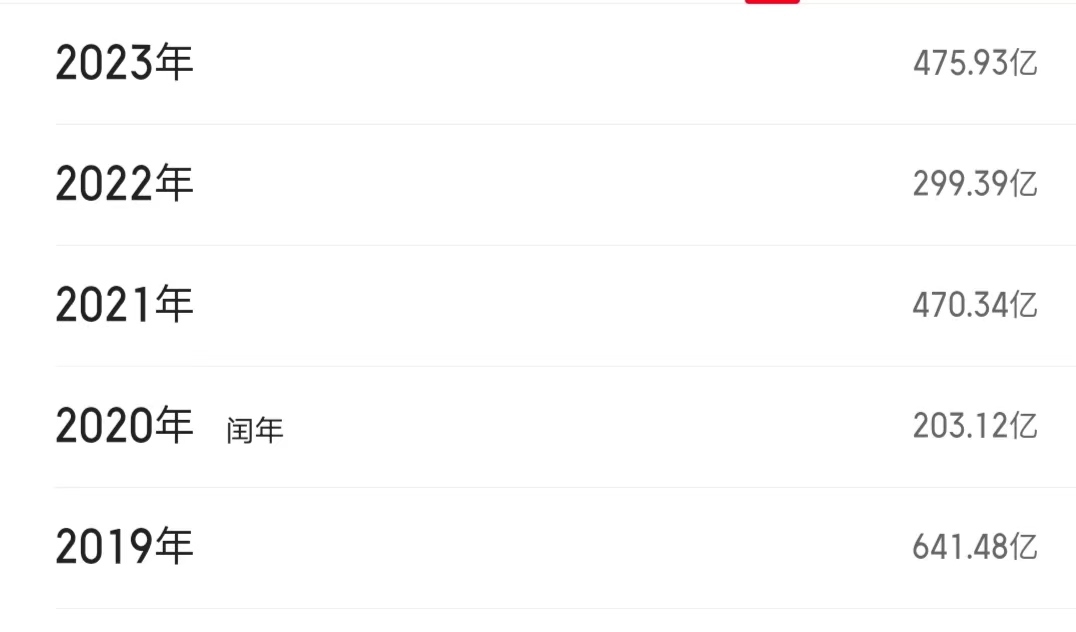
Task: Tap the 2019年 row with 641.48亿
Action: coord(538,547)
